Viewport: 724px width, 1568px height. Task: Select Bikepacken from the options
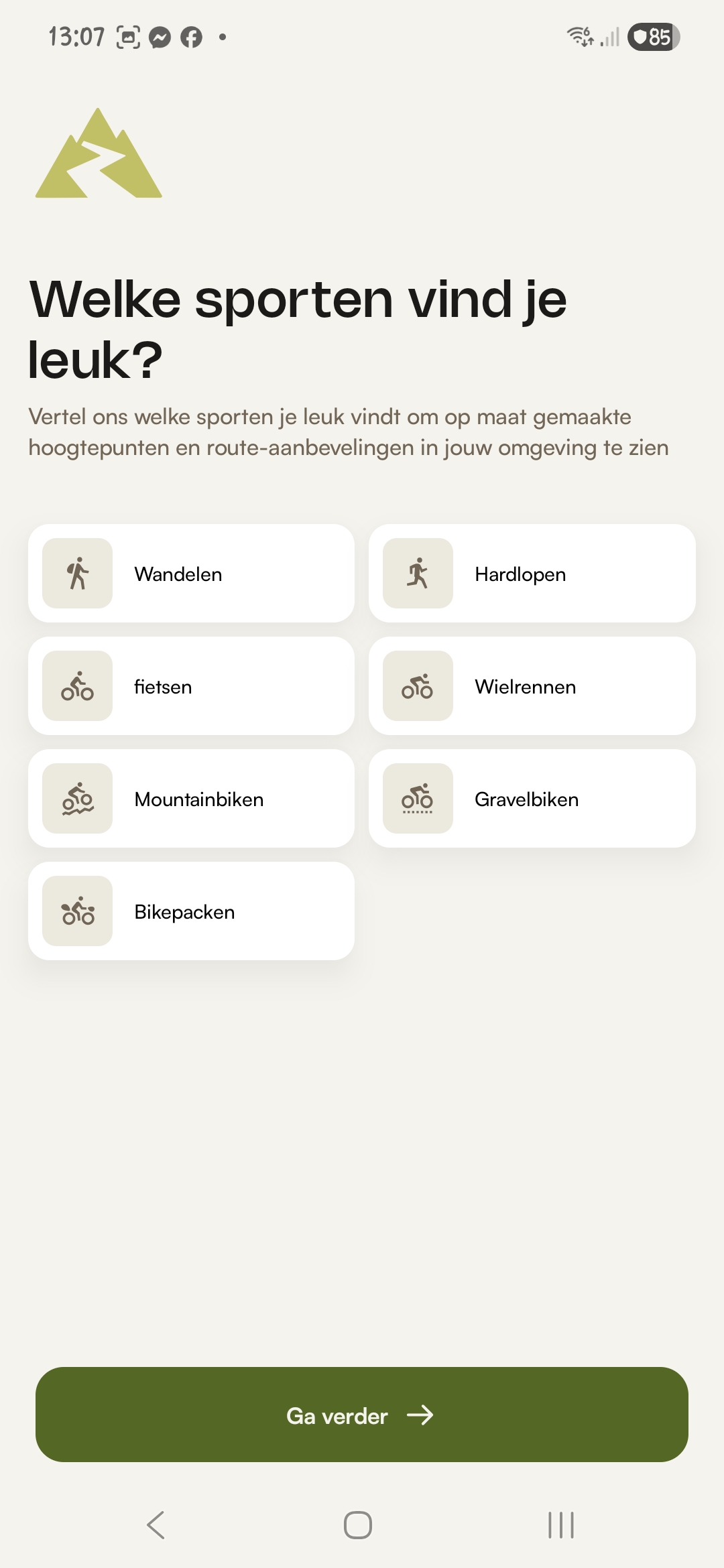click(191, 911)
